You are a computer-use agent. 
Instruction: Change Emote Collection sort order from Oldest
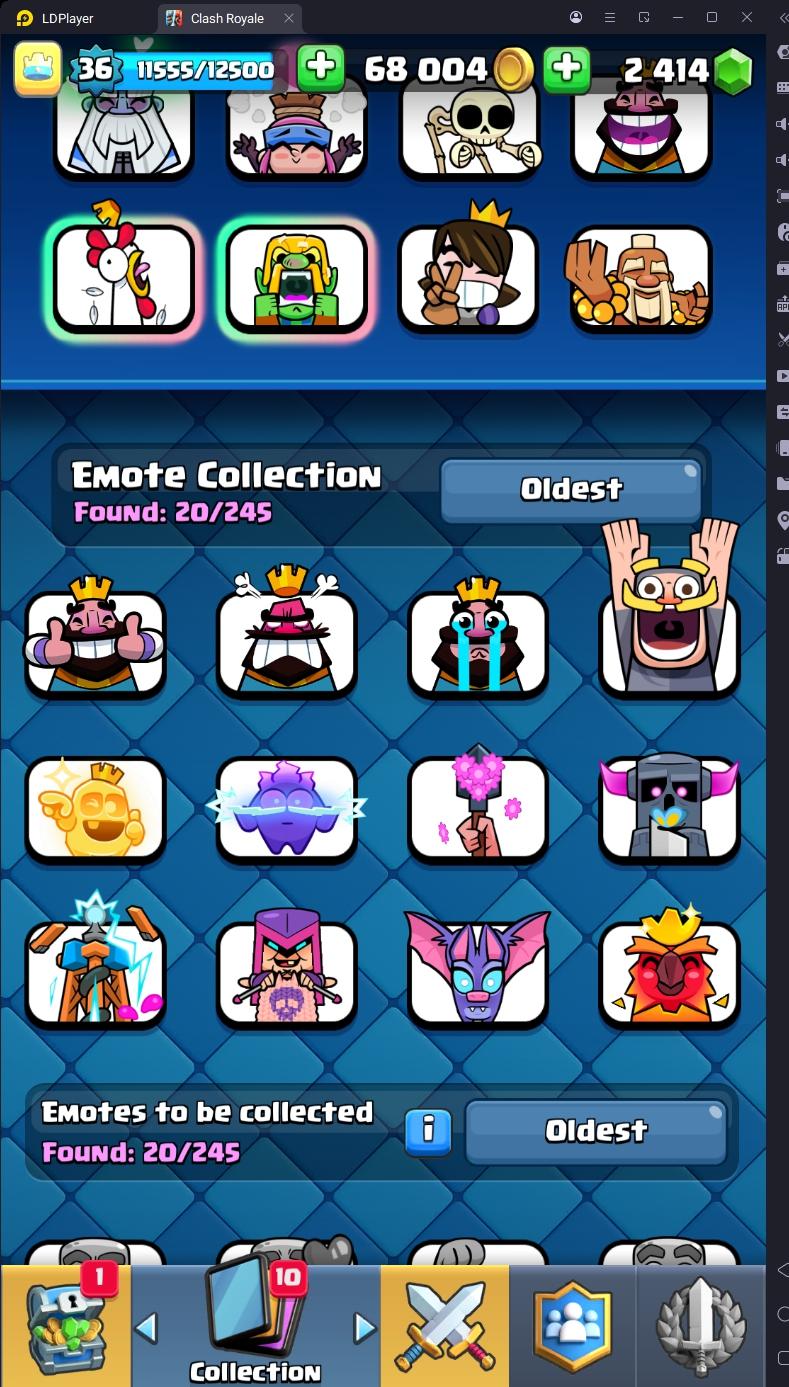click(x=571, y=489)
